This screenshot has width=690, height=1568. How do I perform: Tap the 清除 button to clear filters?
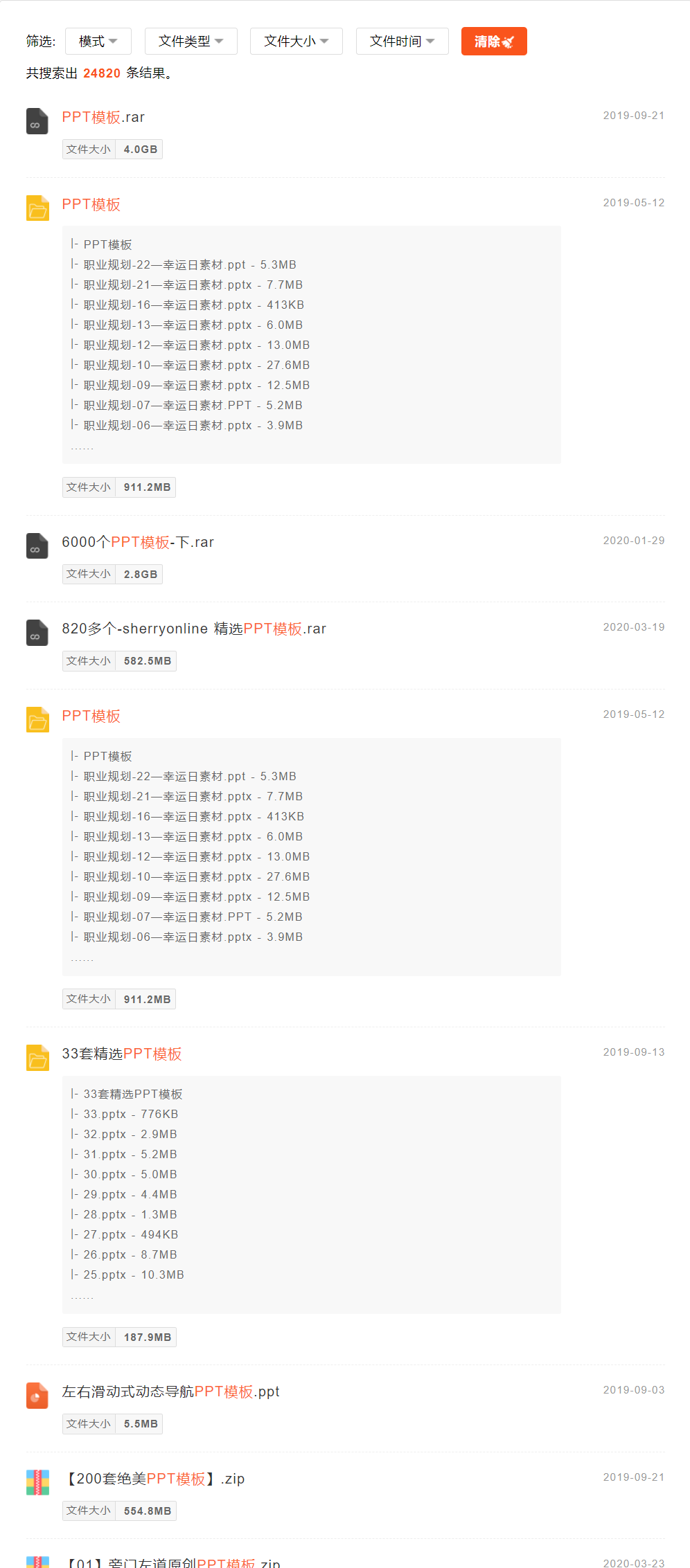pyautogui.click(x=493, y=42)
